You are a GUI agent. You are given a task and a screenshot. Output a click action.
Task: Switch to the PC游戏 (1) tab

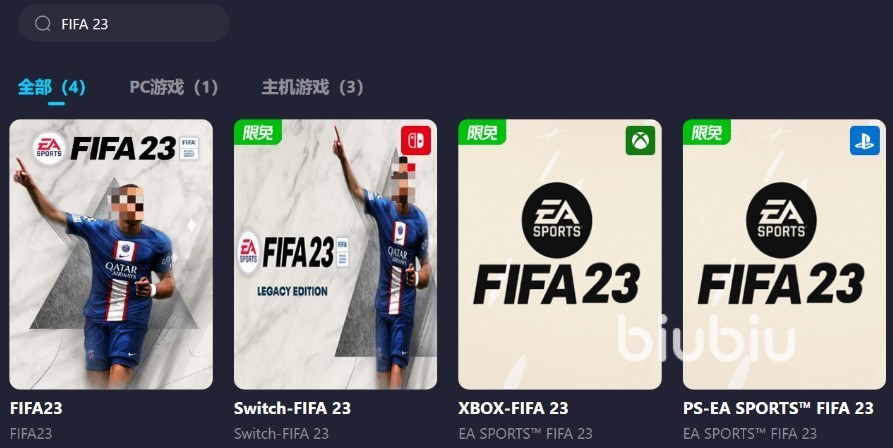click(x=173, y=87)
